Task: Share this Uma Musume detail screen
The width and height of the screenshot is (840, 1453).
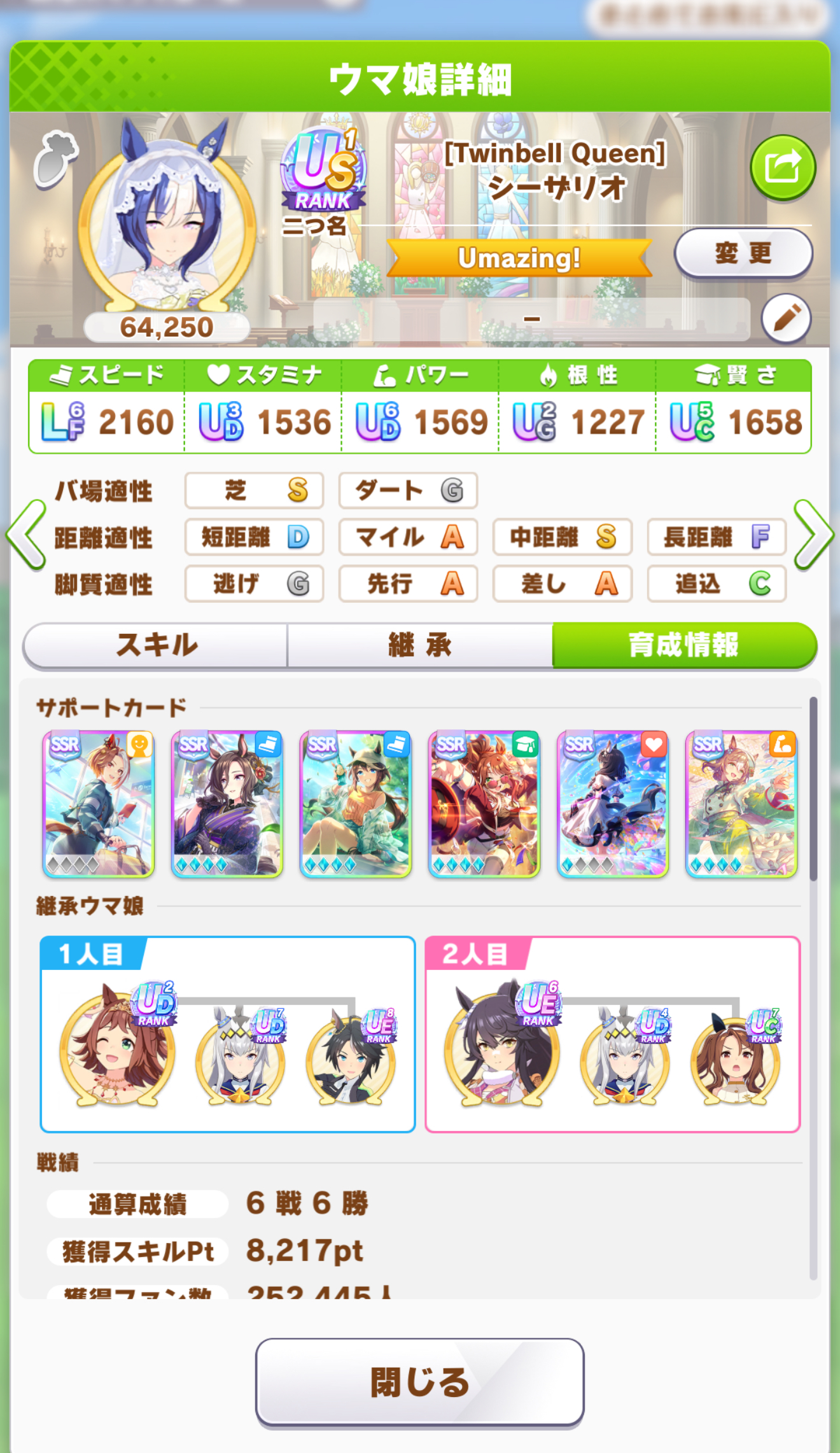Action: (782, 168)
